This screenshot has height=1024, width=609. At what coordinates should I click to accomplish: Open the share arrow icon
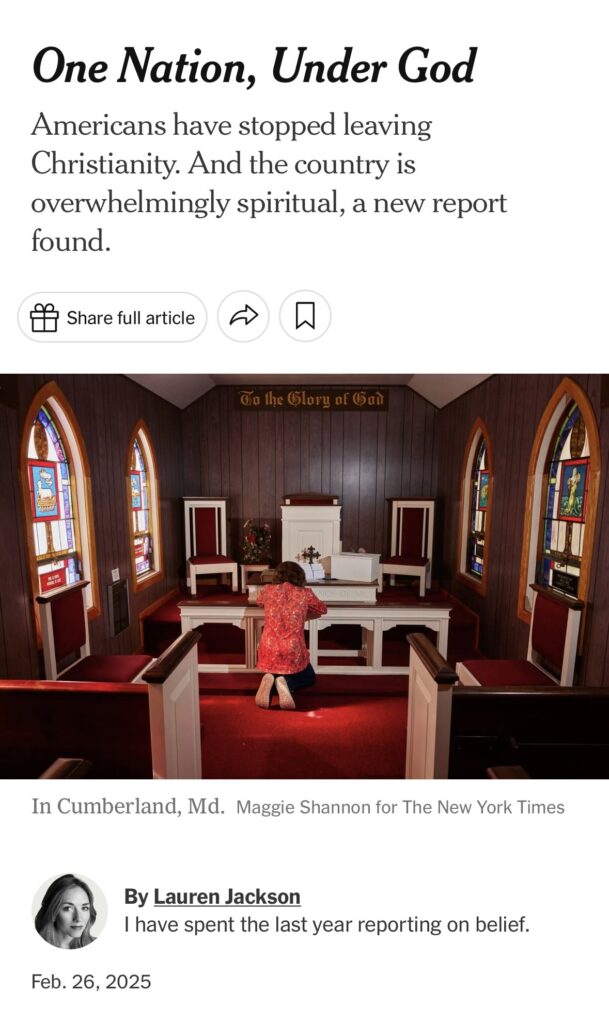(x=243, y=317)
